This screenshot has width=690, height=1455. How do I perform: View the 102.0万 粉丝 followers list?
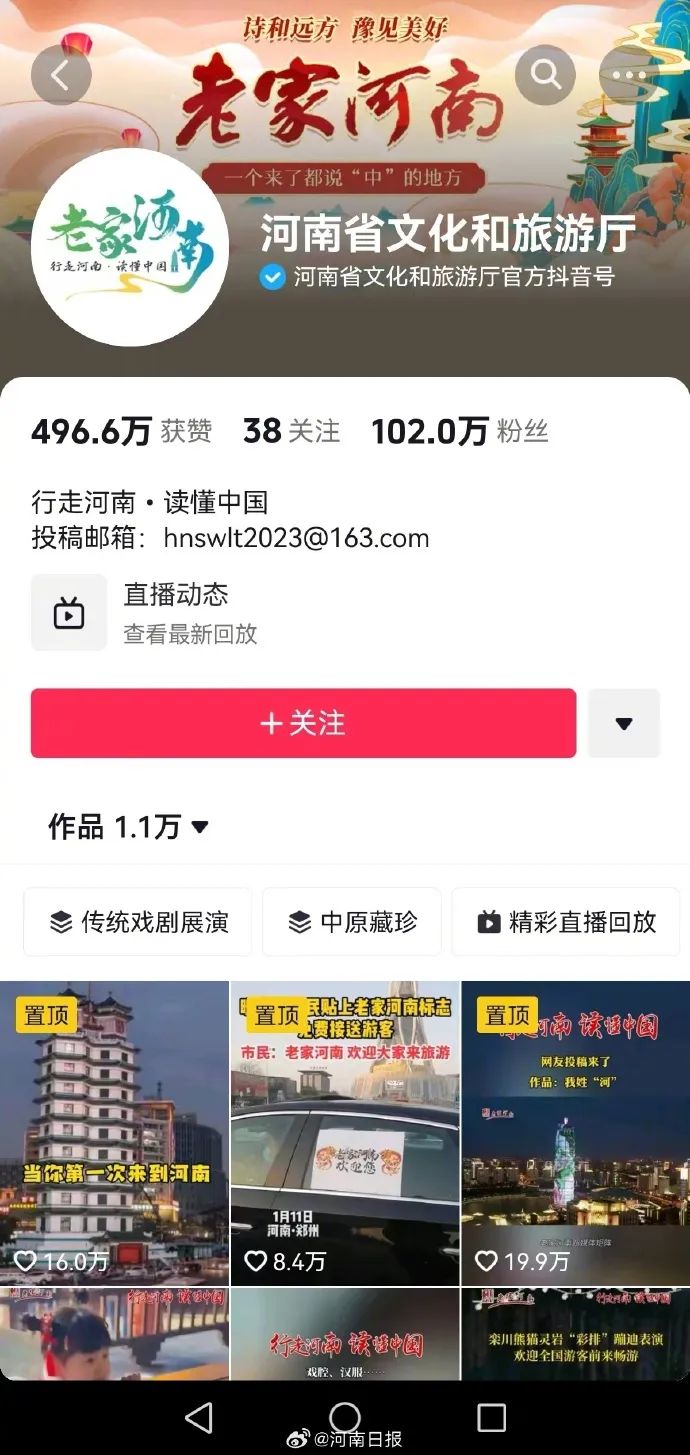pyautogui.click(x=459, y=431)
